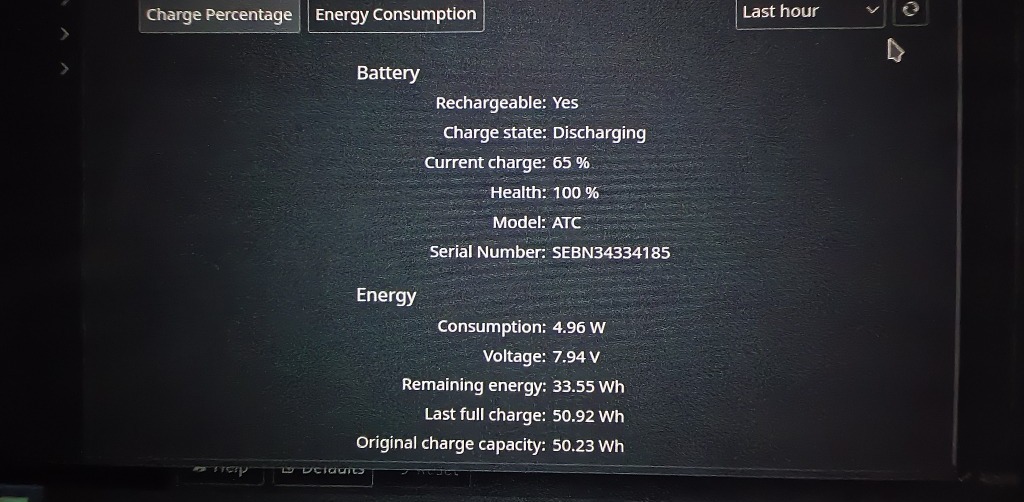The height and width of the screenshot is (502, 1024).
Task: Switch to the Charge Percentage graph
Action: 219,15
